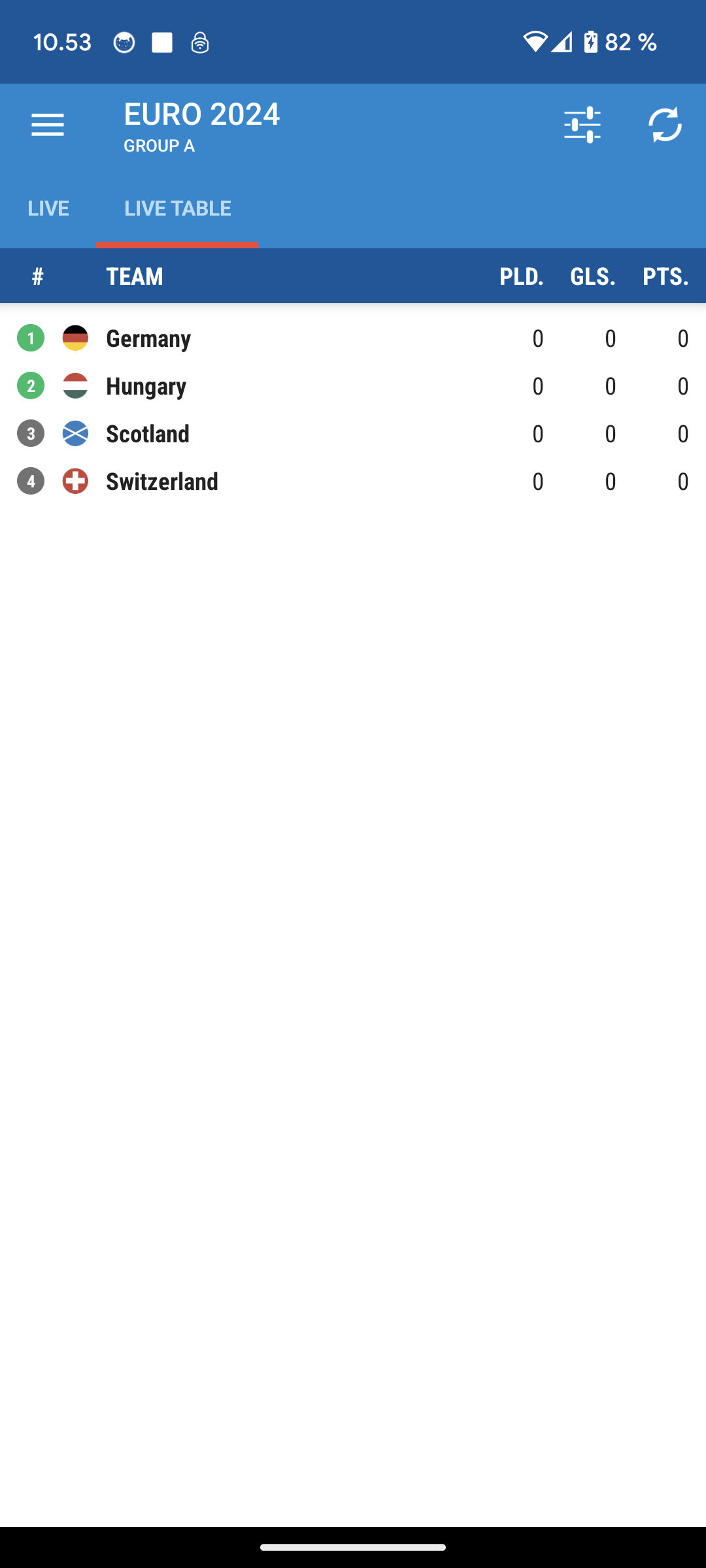Open the navigation drawer menu

[47, 124]
